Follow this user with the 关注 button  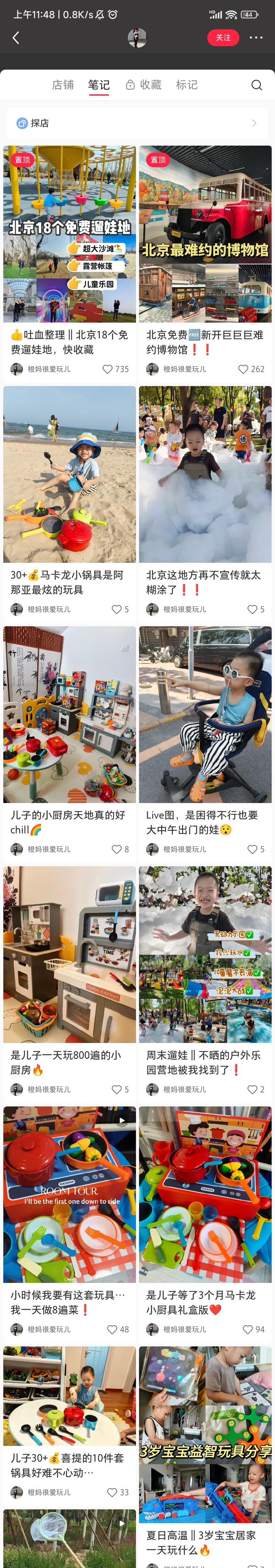click(x=223, y=38)
